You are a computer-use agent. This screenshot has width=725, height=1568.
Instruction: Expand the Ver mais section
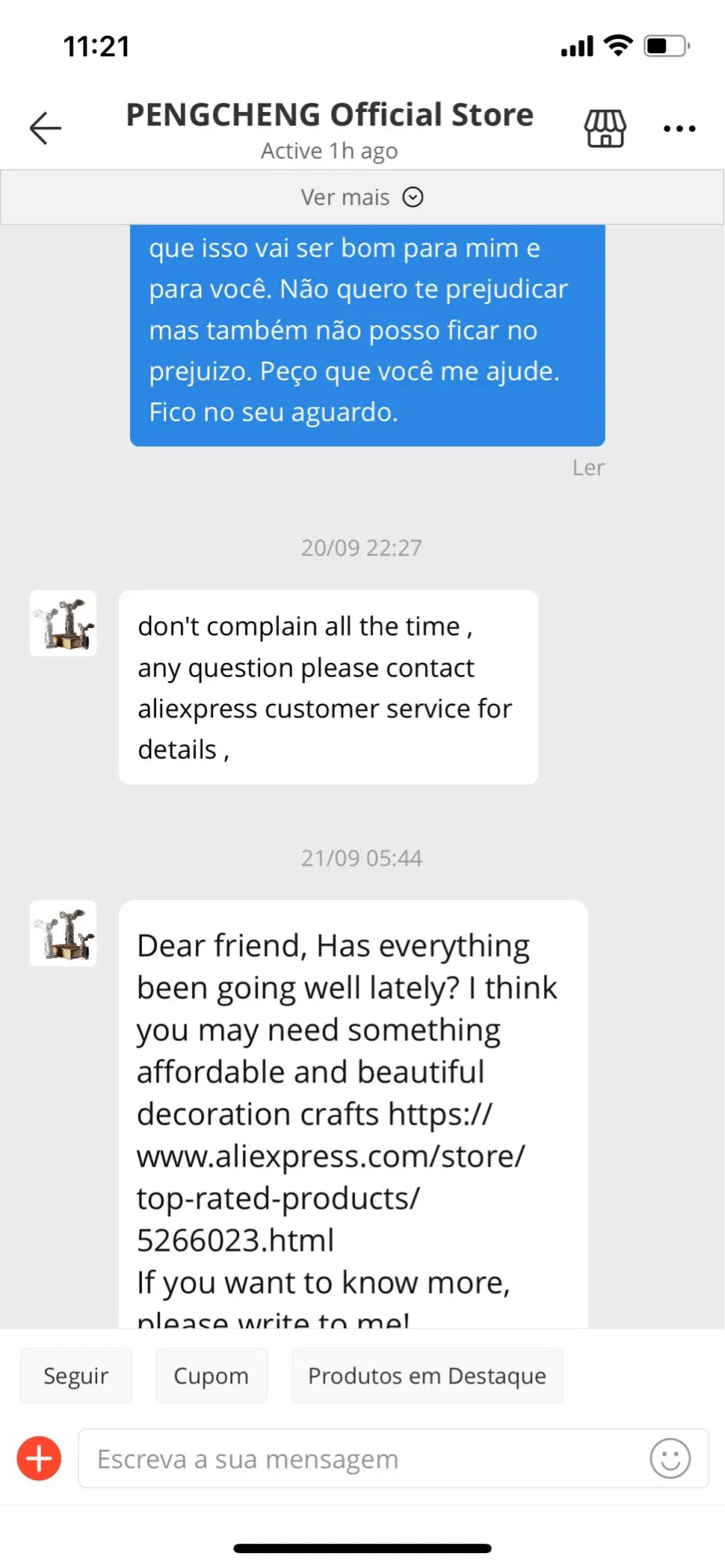(362, 197)
